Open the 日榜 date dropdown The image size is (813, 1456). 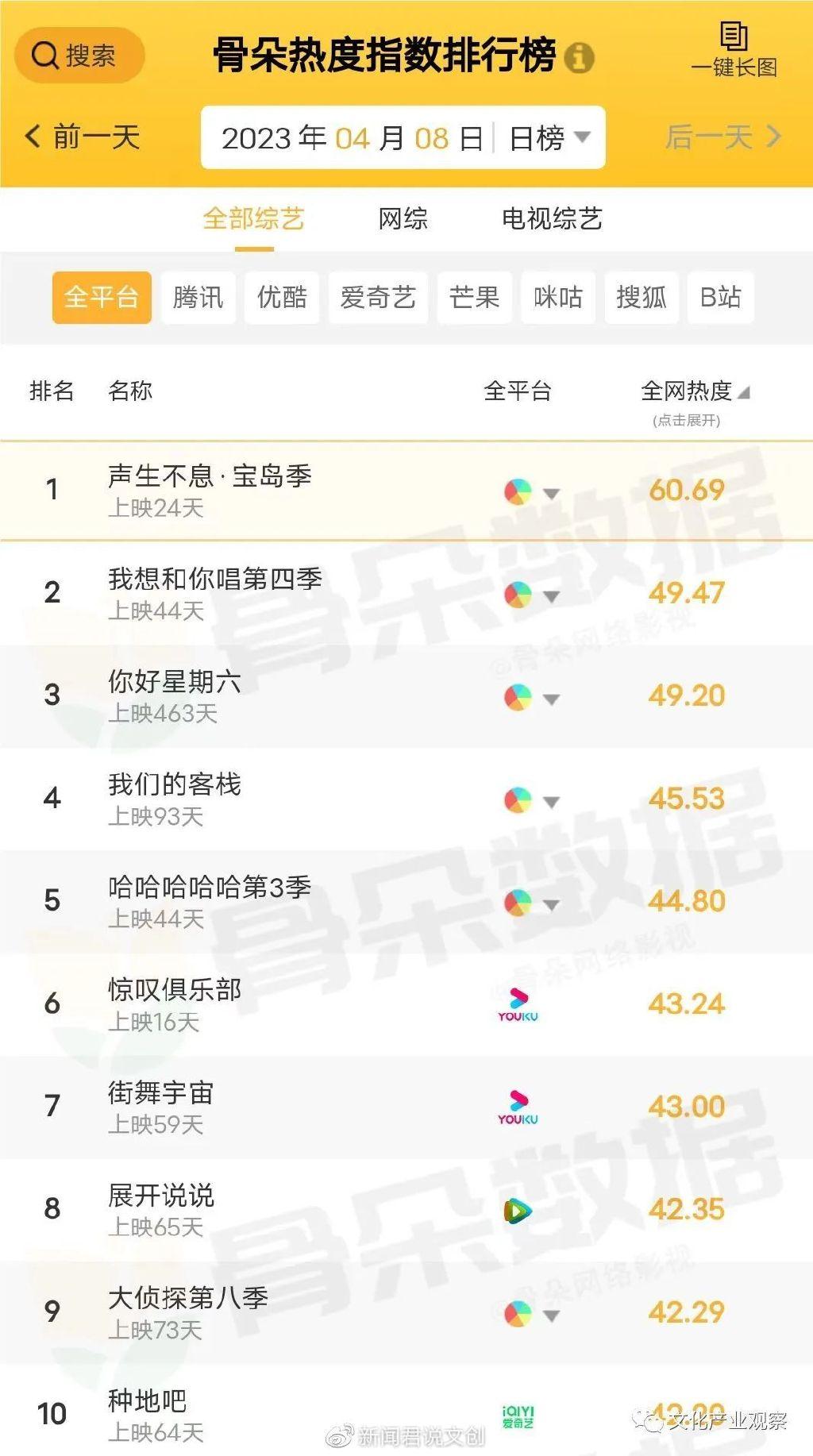[549, 138]
